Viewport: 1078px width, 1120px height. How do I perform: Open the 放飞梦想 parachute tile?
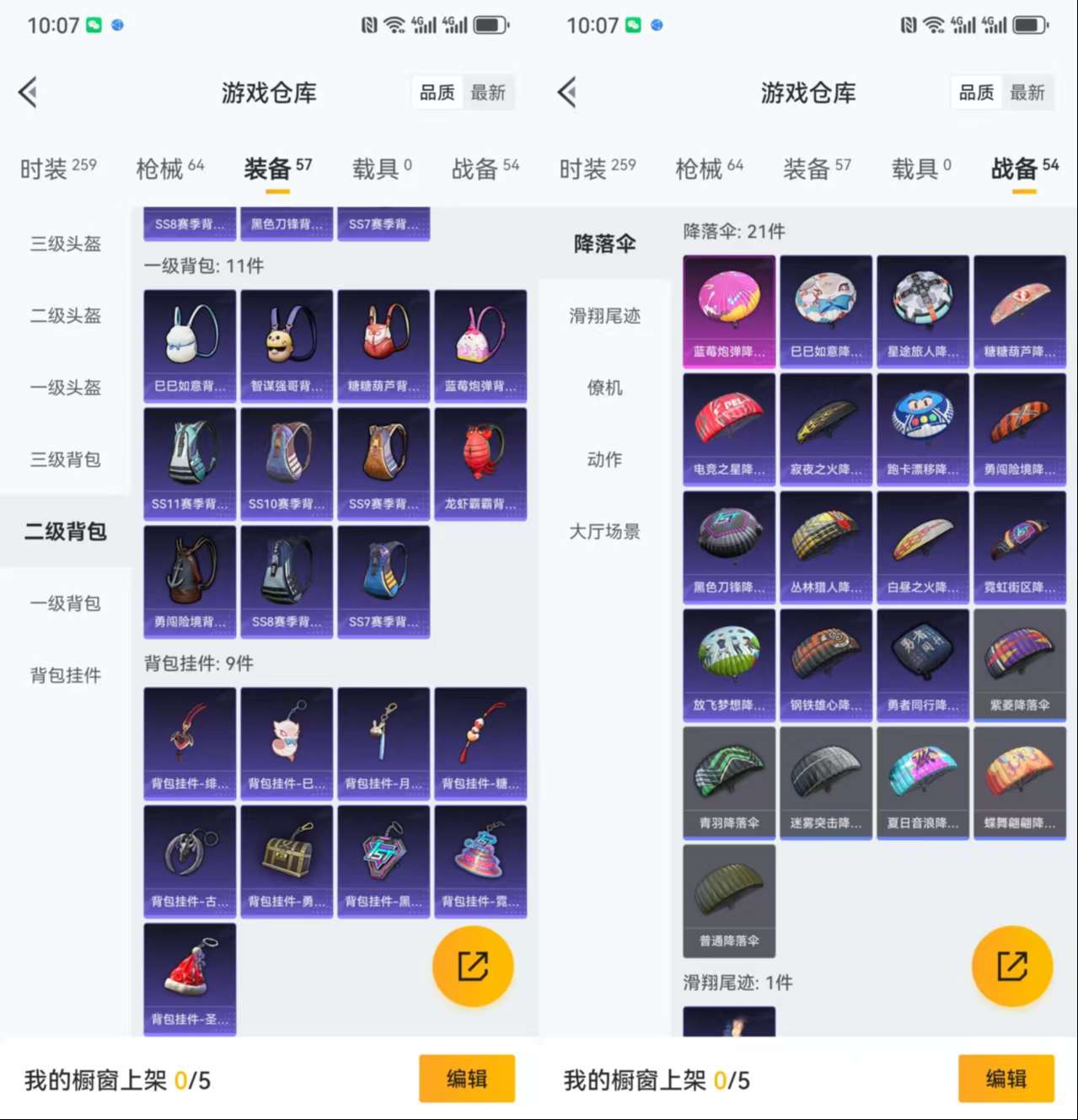click(729, 664)
